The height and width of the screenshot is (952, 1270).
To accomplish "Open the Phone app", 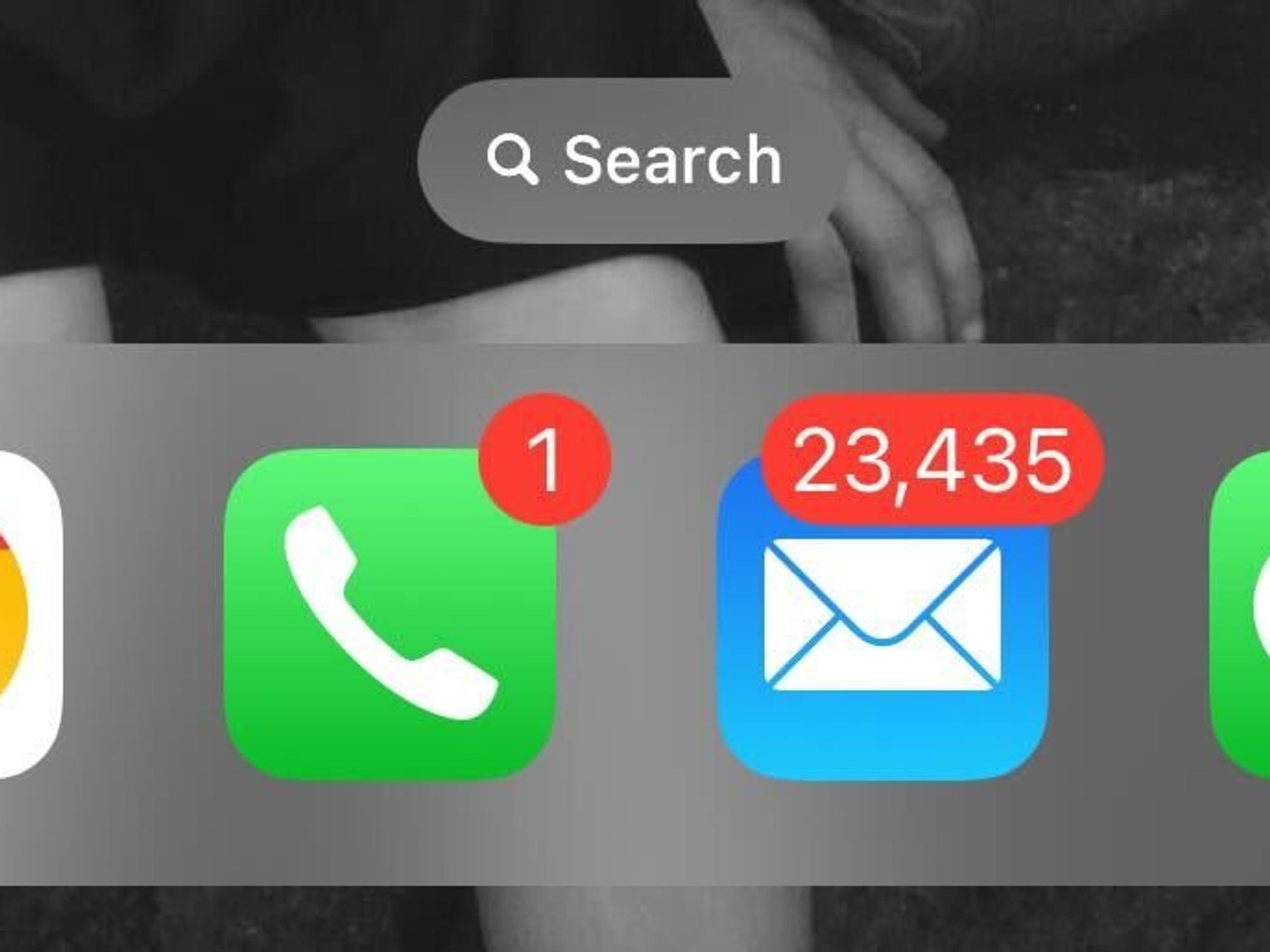I will [389, 614].
